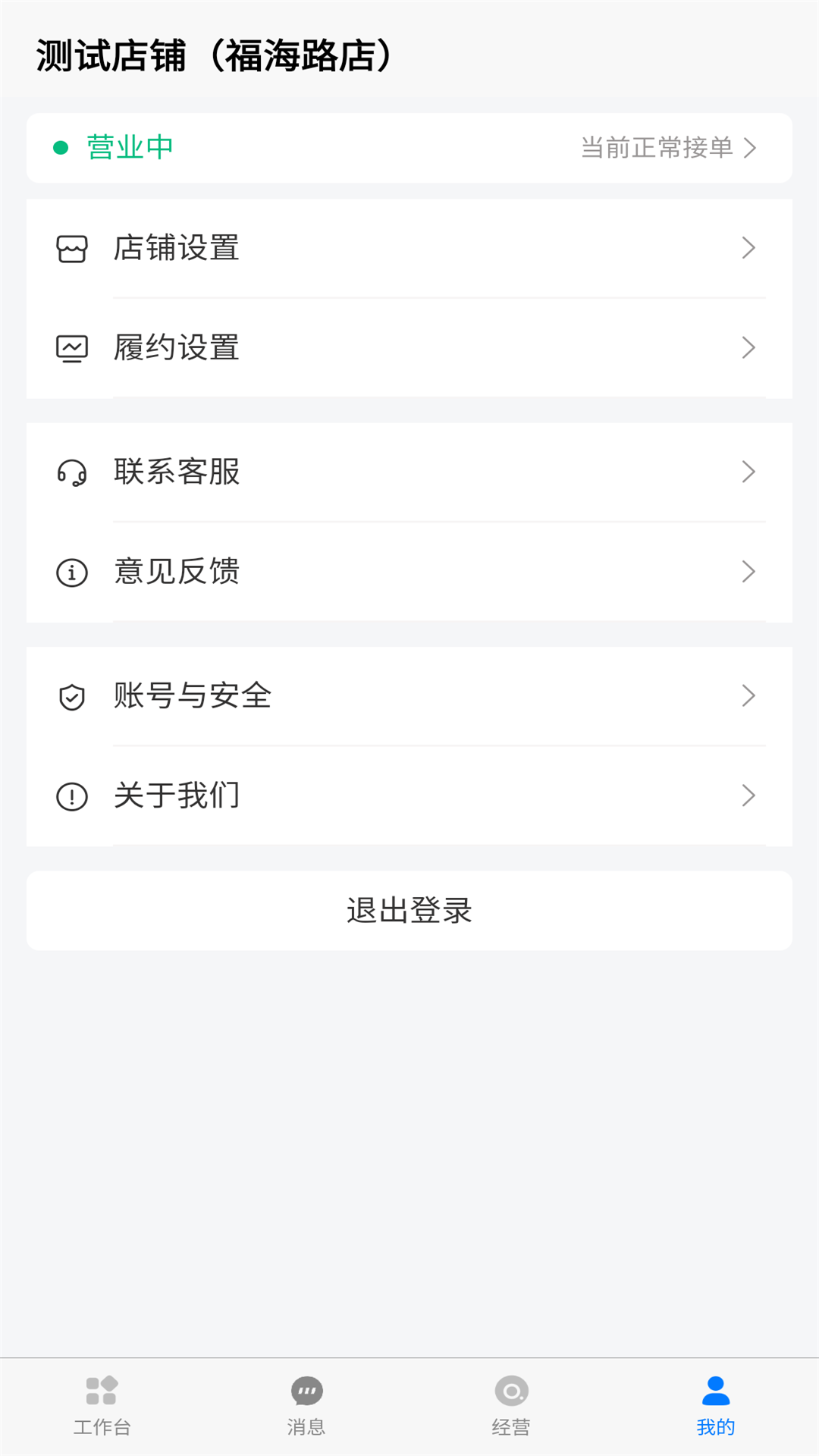
Task: Open the 营业中 business status row
Action: point(409,148)
